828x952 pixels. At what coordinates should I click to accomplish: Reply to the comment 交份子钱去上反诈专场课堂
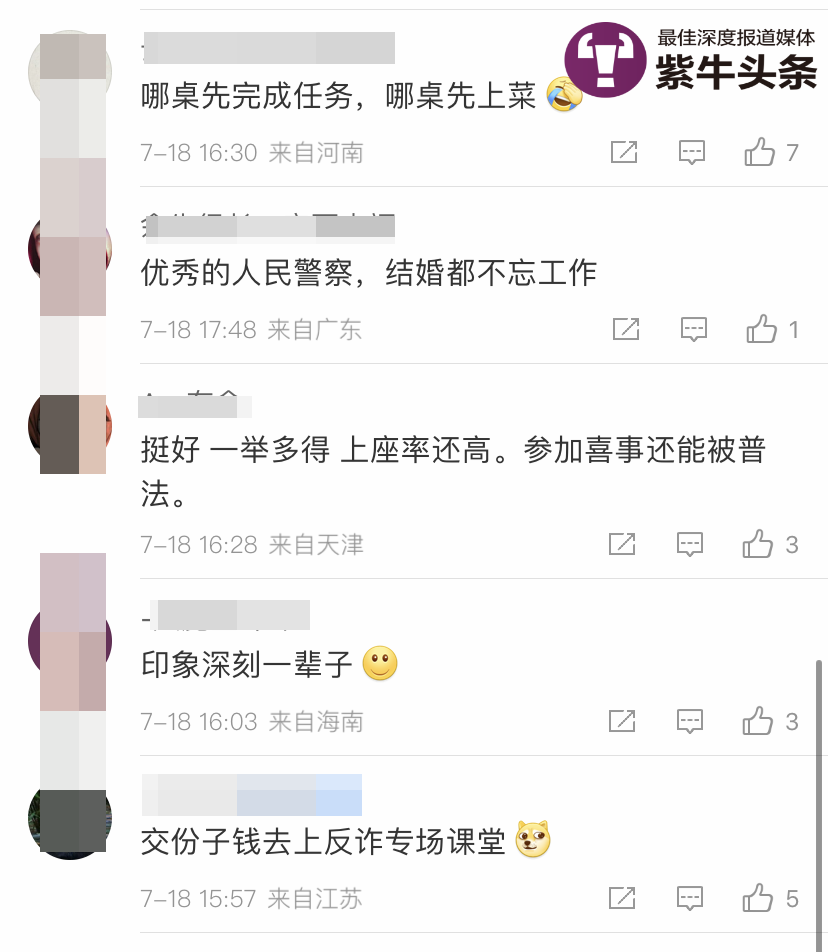coord(690,897)
